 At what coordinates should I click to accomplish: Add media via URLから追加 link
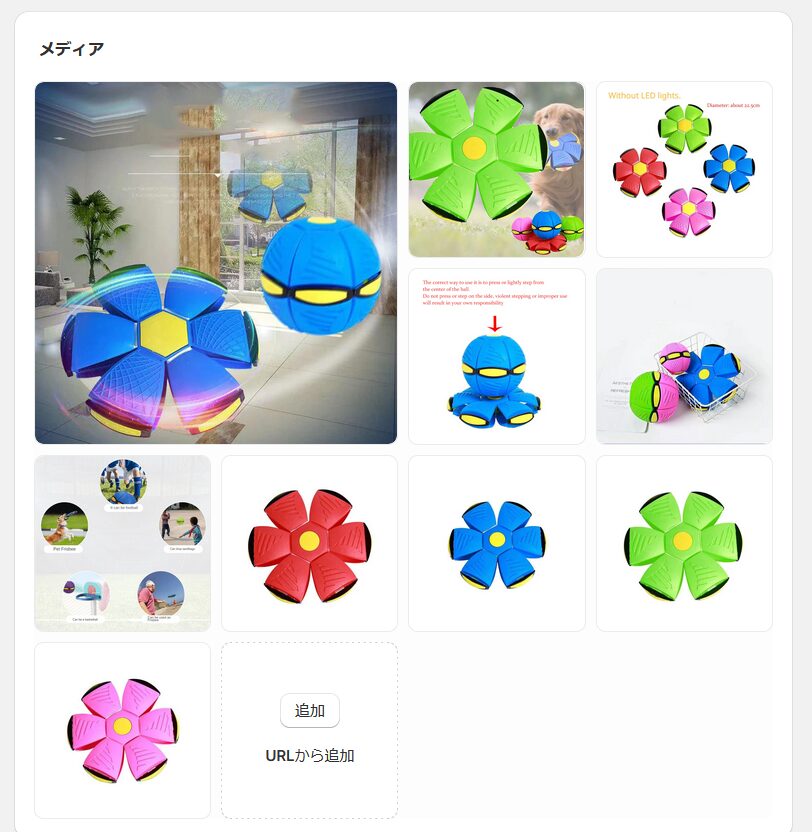309,756
